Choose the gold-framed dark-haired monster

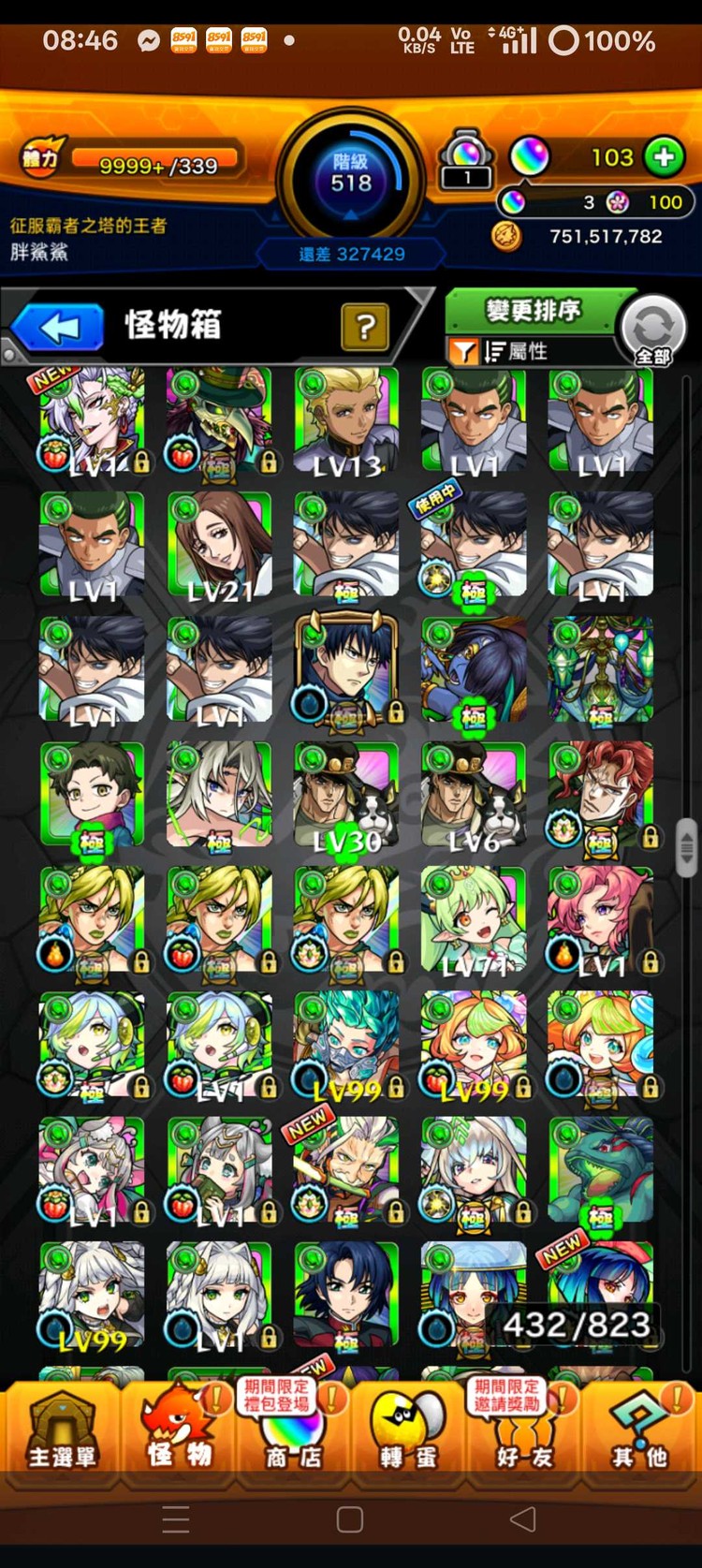[345, 670]
